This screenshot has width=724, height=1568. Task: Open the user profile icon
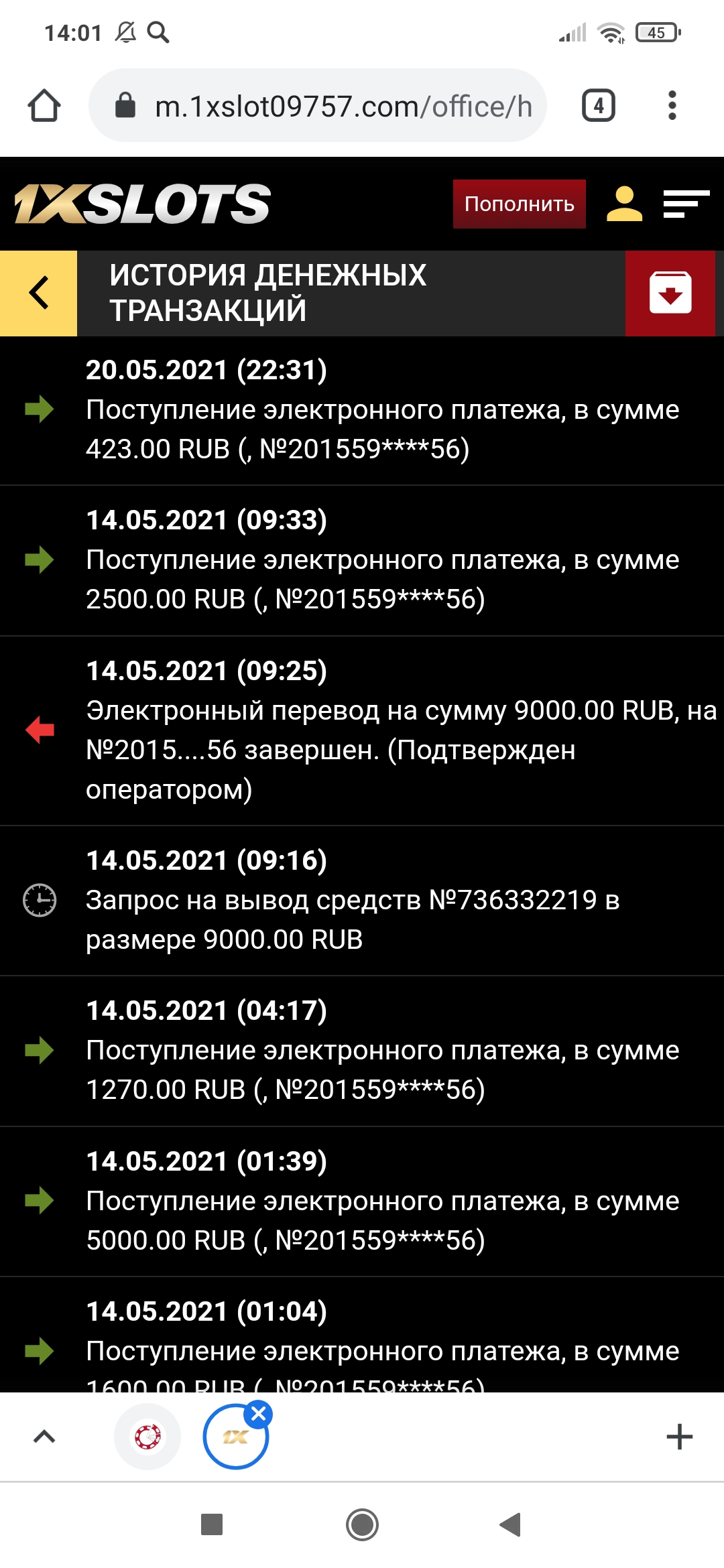(x=624, y=204)
